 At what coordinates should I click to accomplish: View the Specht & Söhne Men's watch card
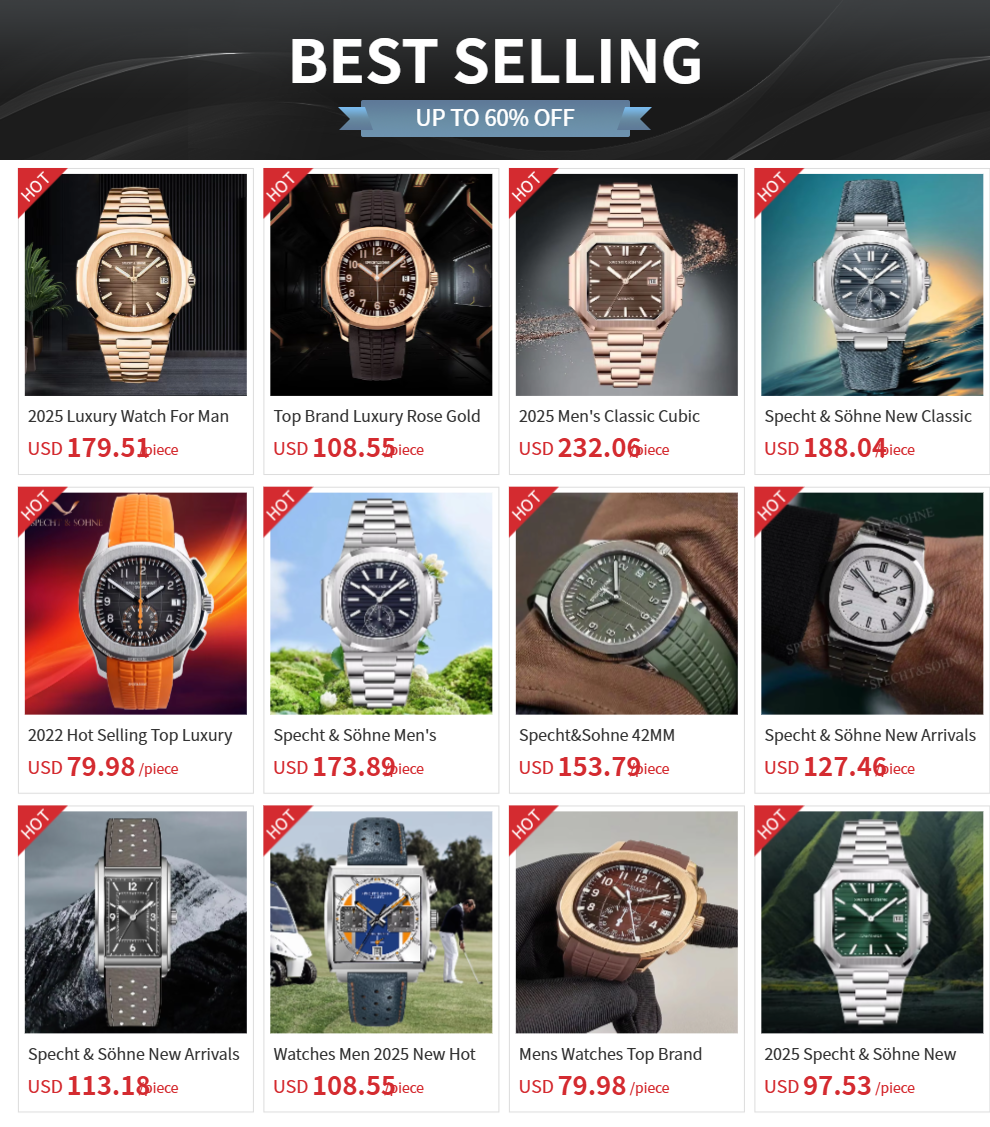click(x=381, y=603)
